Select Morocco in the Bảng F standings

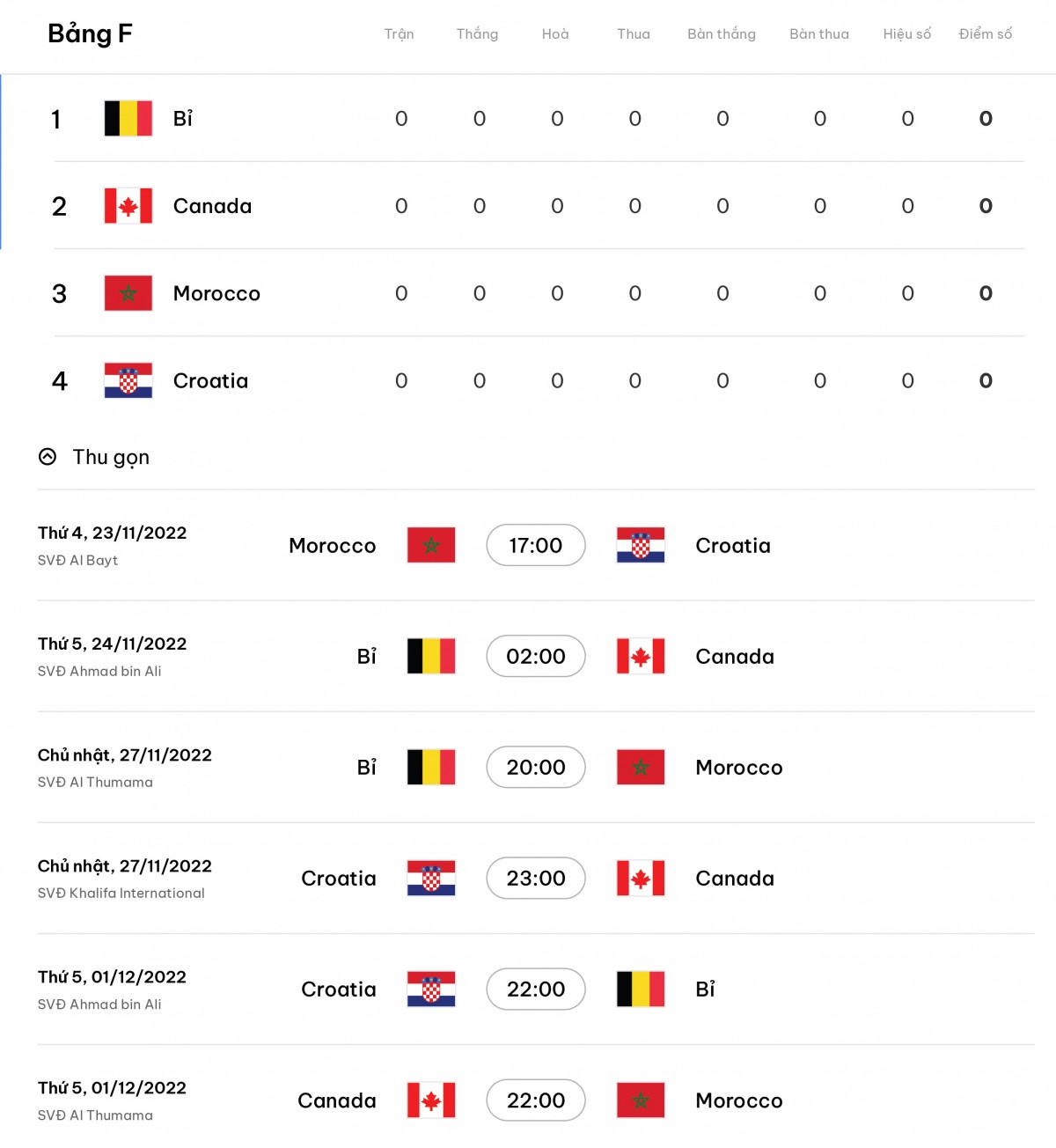coord(216,293)
